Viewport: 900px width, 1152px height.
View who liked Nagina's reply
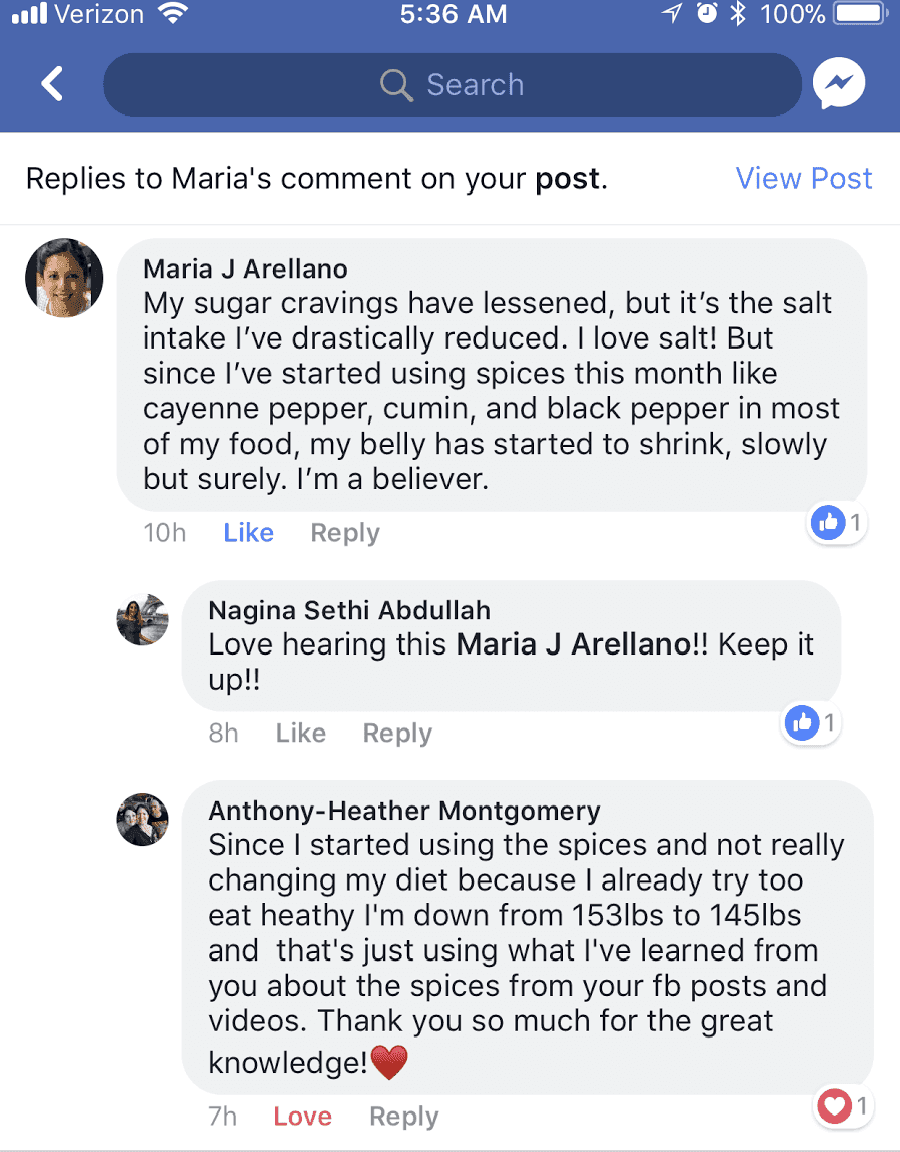[811, 723]
